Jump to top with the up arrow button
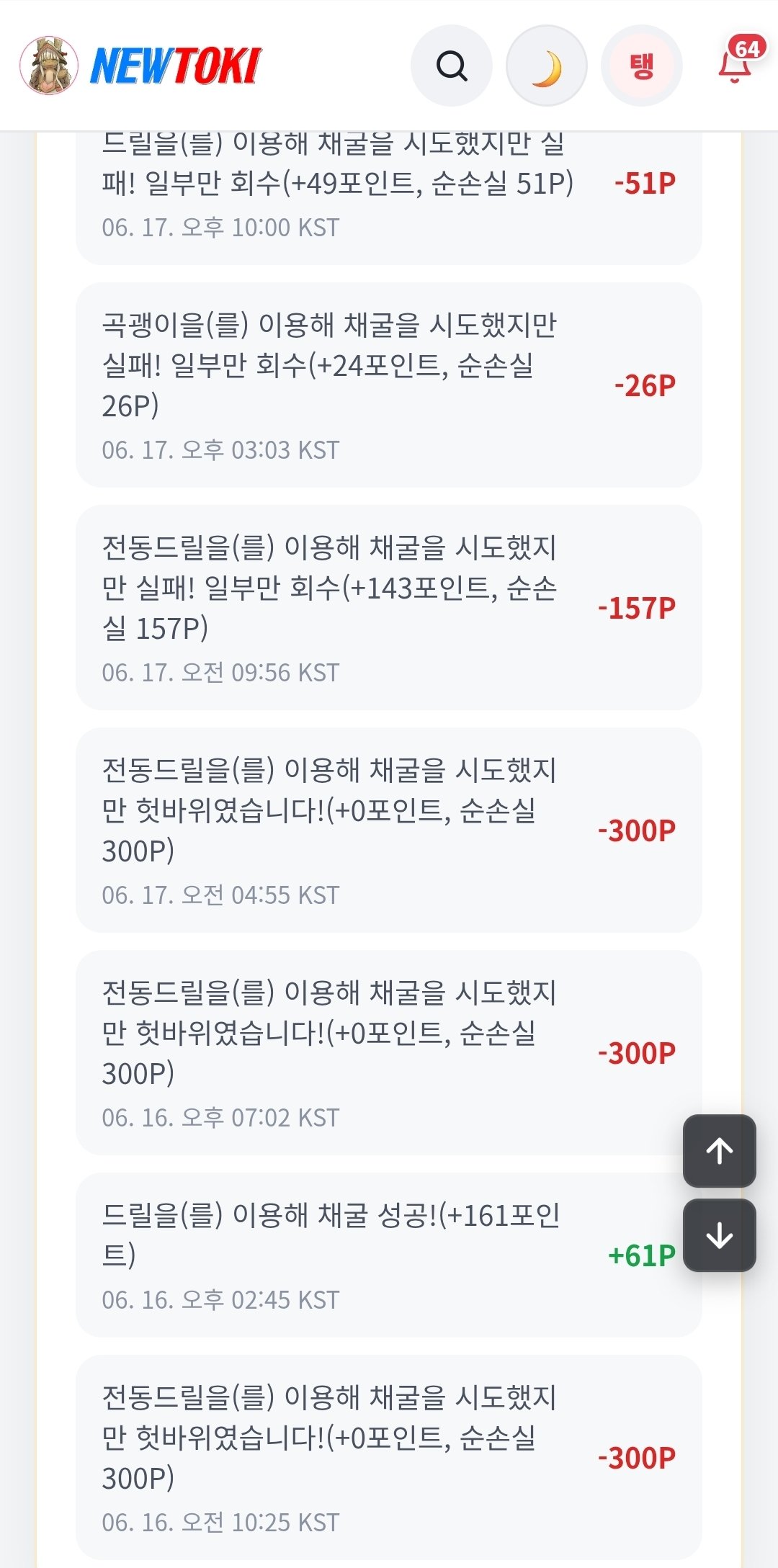Screen dimensions: 778x1568 [x=720, y=1151]
